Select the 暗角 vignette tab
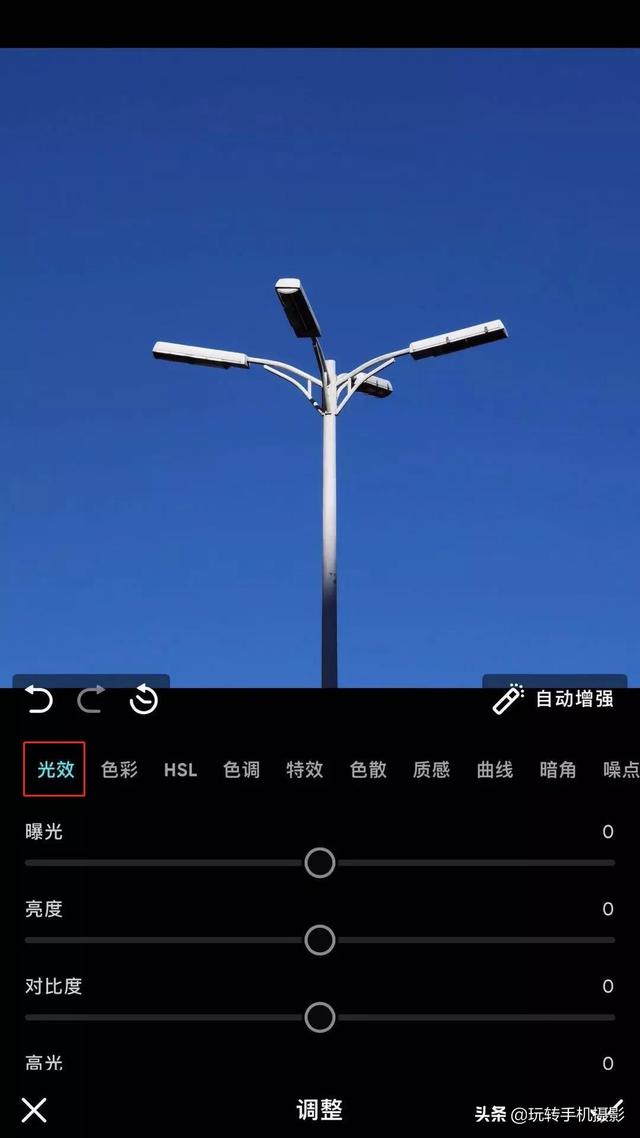 point(557,769)
